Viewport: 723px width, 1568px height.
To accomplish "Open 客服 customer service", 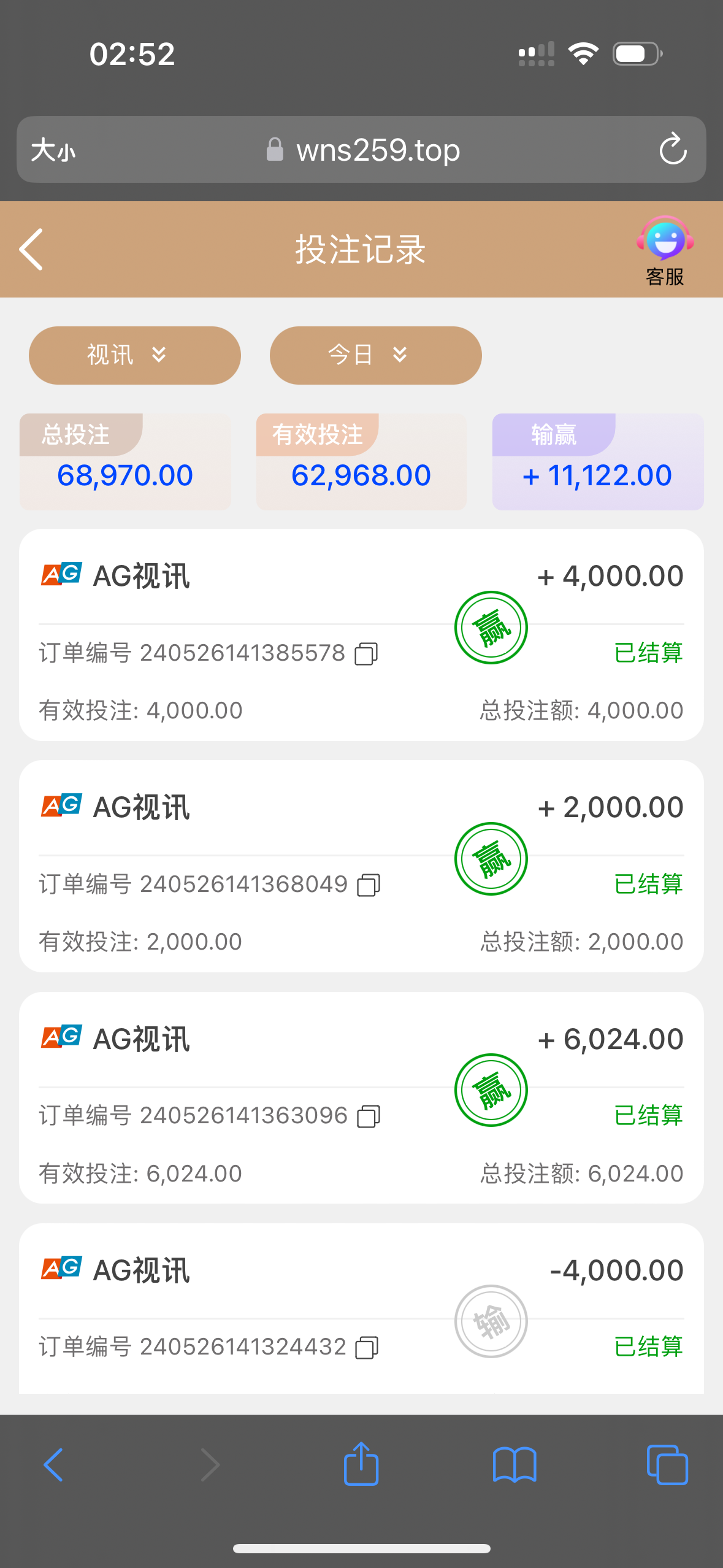I will click(x=665, y=250).
